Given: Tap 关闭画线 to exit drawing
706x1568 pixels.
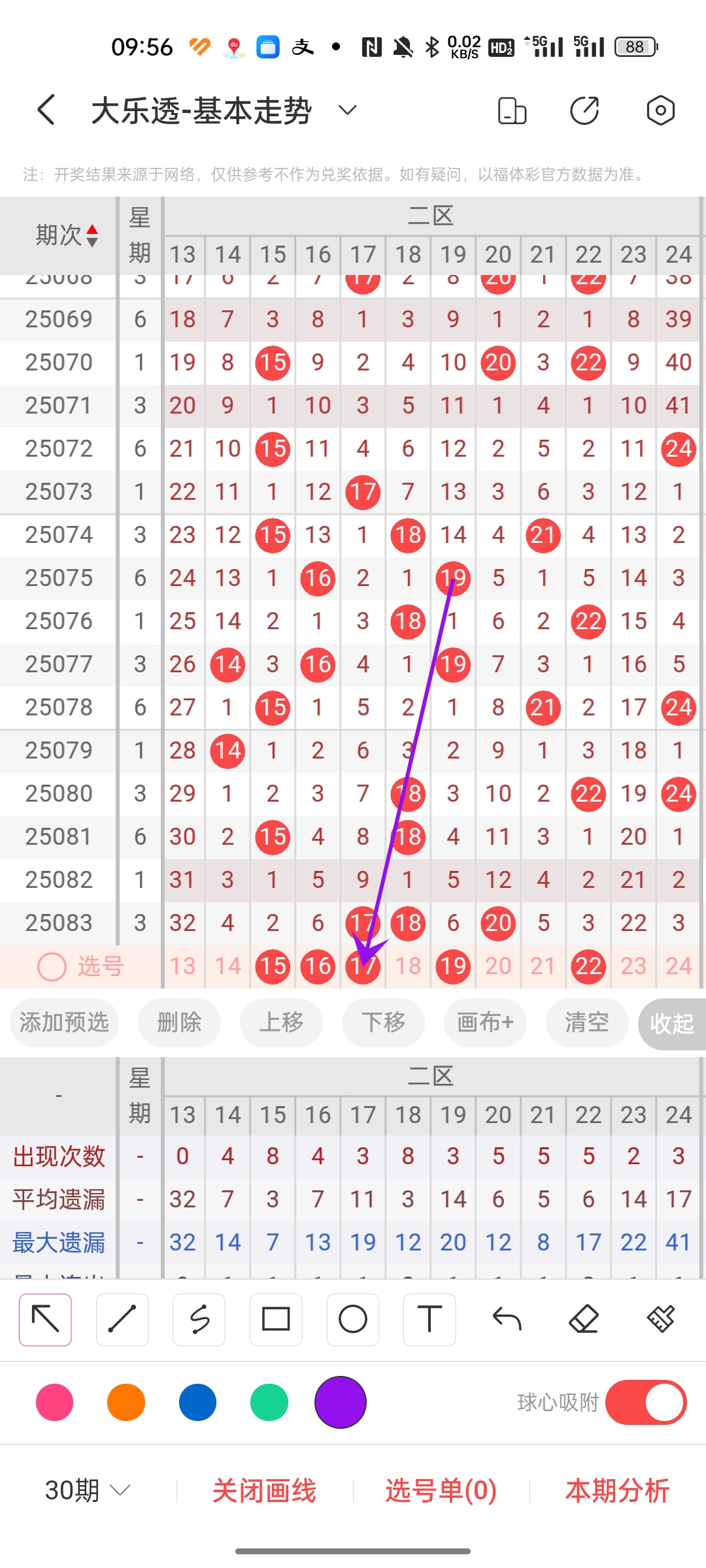Looking at the screenshot, I should tap(264, 1490).
